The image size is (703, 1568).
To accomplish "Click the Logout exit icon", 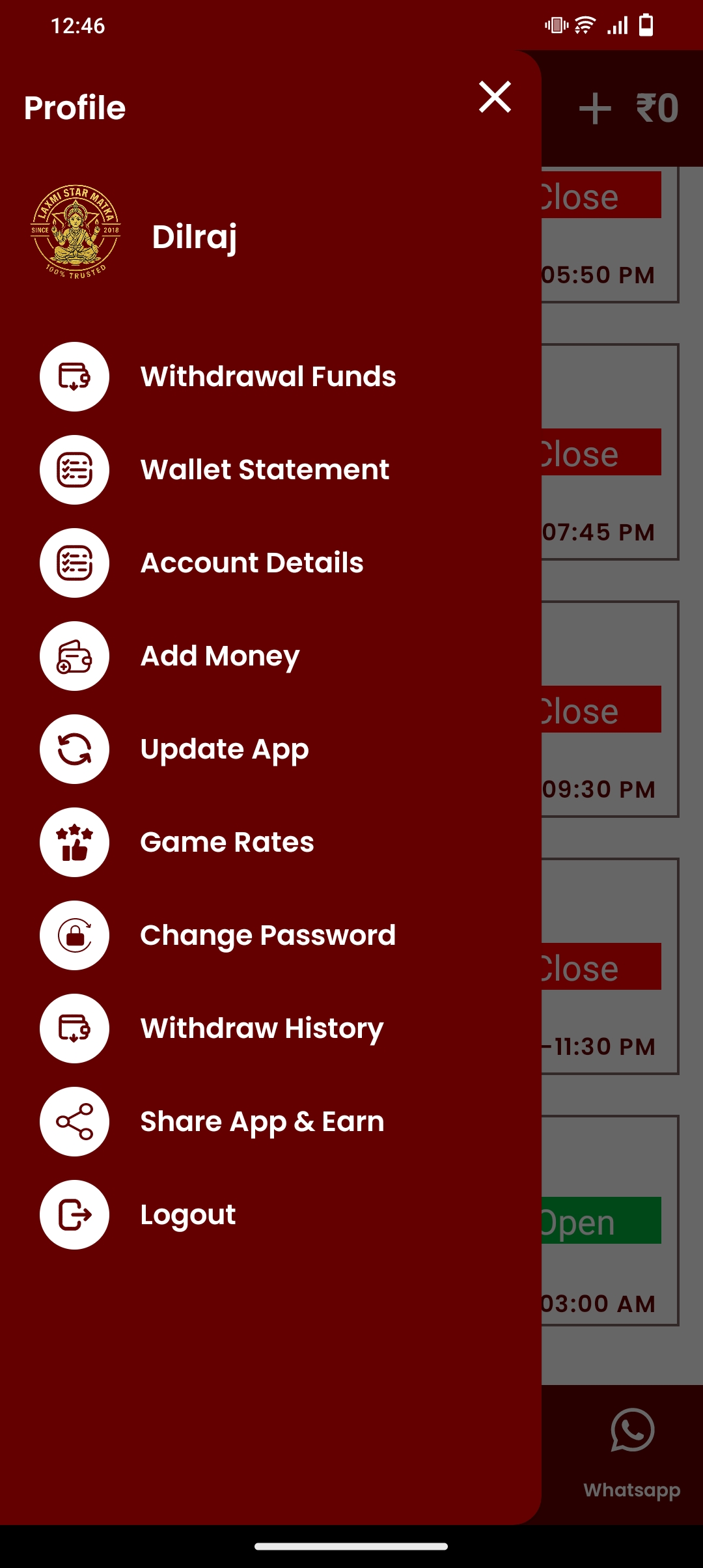I will tap(74, 1215).
